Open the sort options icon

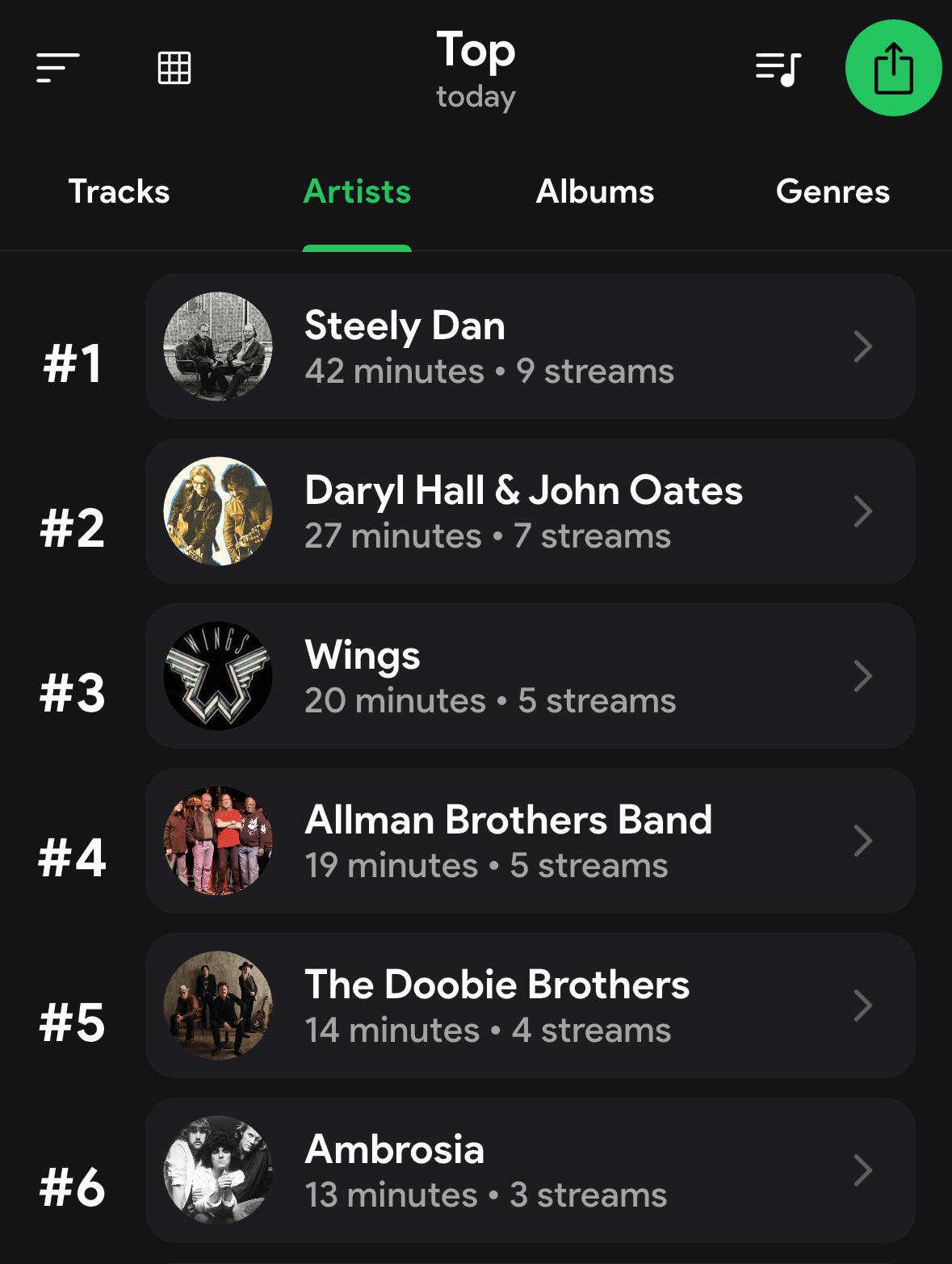click(x=58, y=68)
